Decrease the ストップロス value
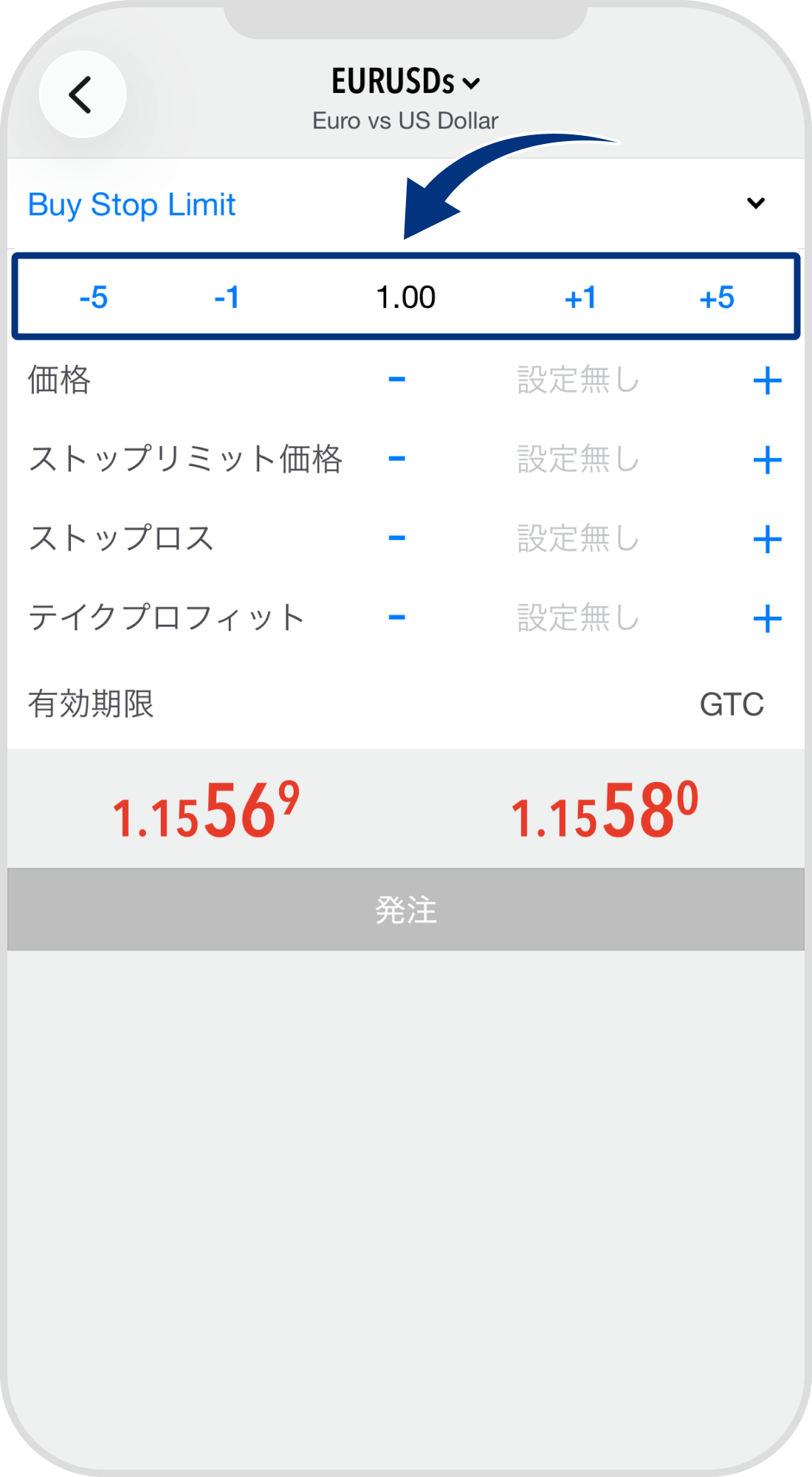 click(x=396, y=538)
